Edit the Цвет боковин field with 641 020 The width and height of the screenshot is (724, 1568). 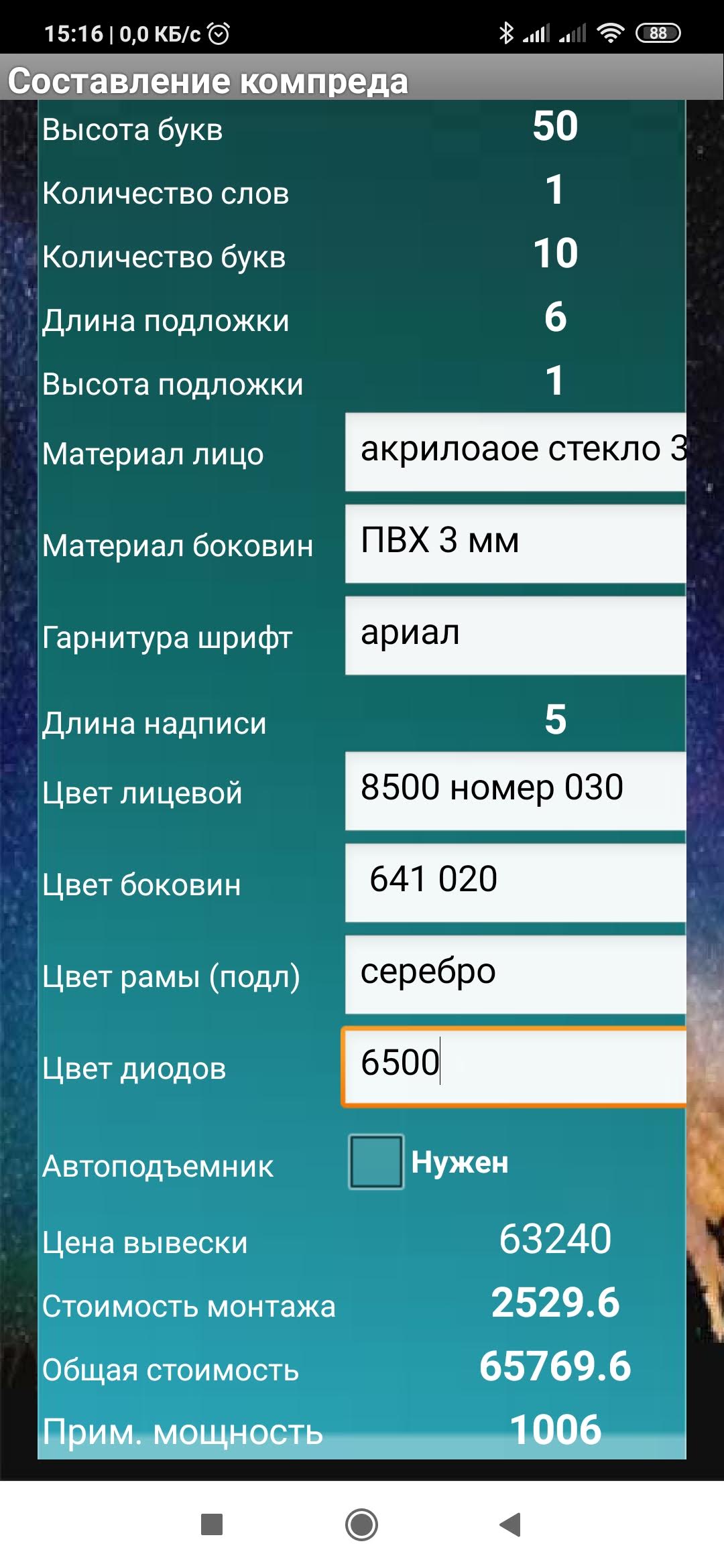coord(516,883)
